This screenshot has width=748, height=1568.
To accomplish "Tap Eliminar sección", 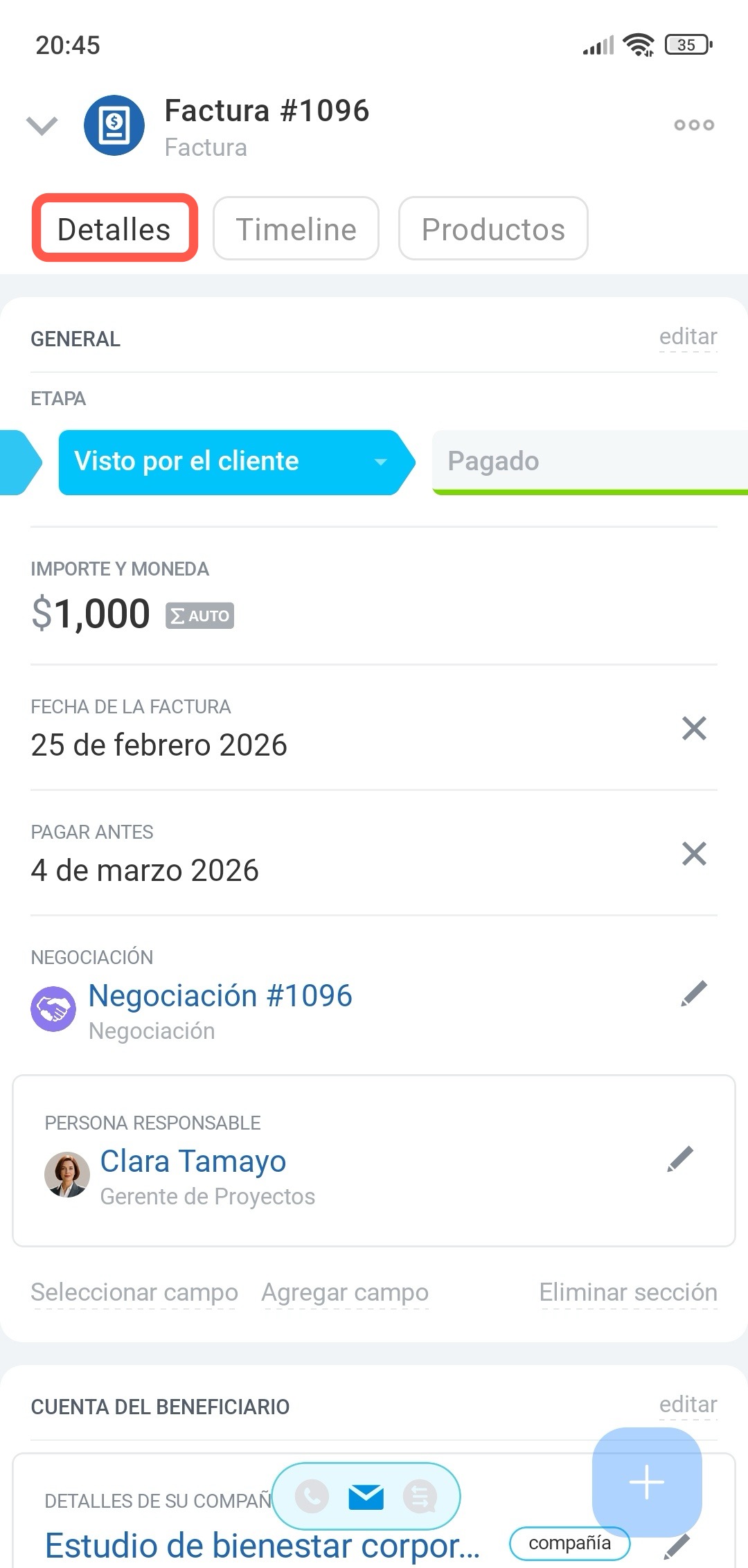I will point(627,1292).
